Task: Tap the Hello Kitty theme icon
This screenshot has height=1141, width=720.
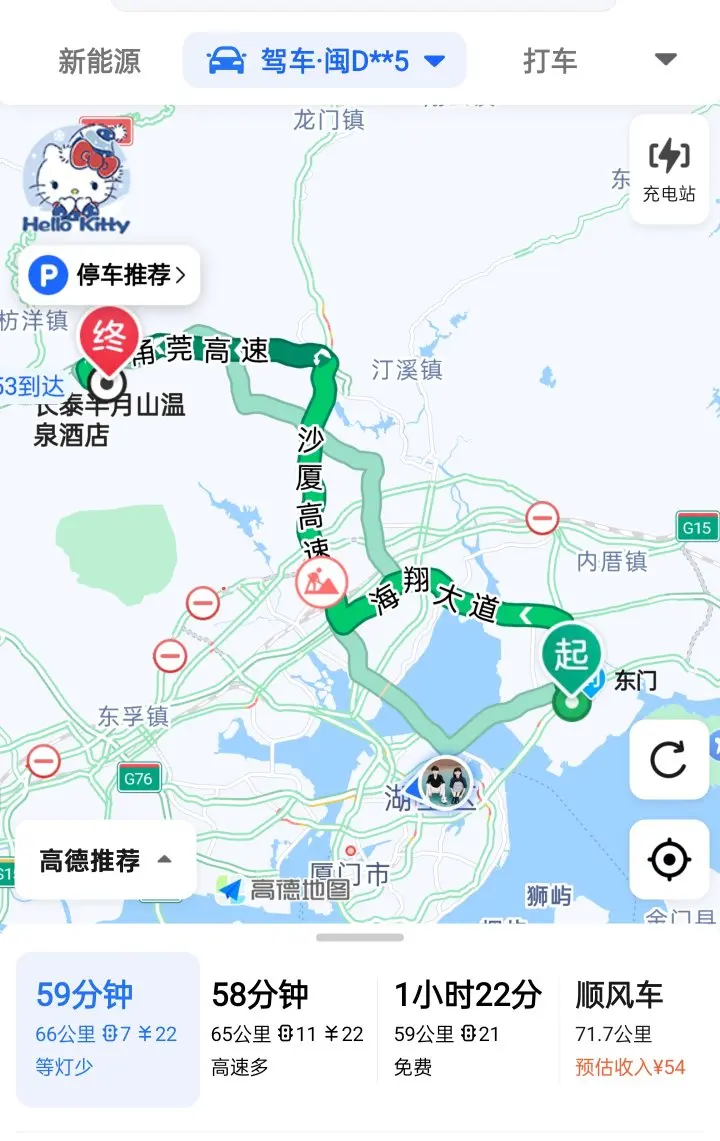Action: [x=77, y=179]
